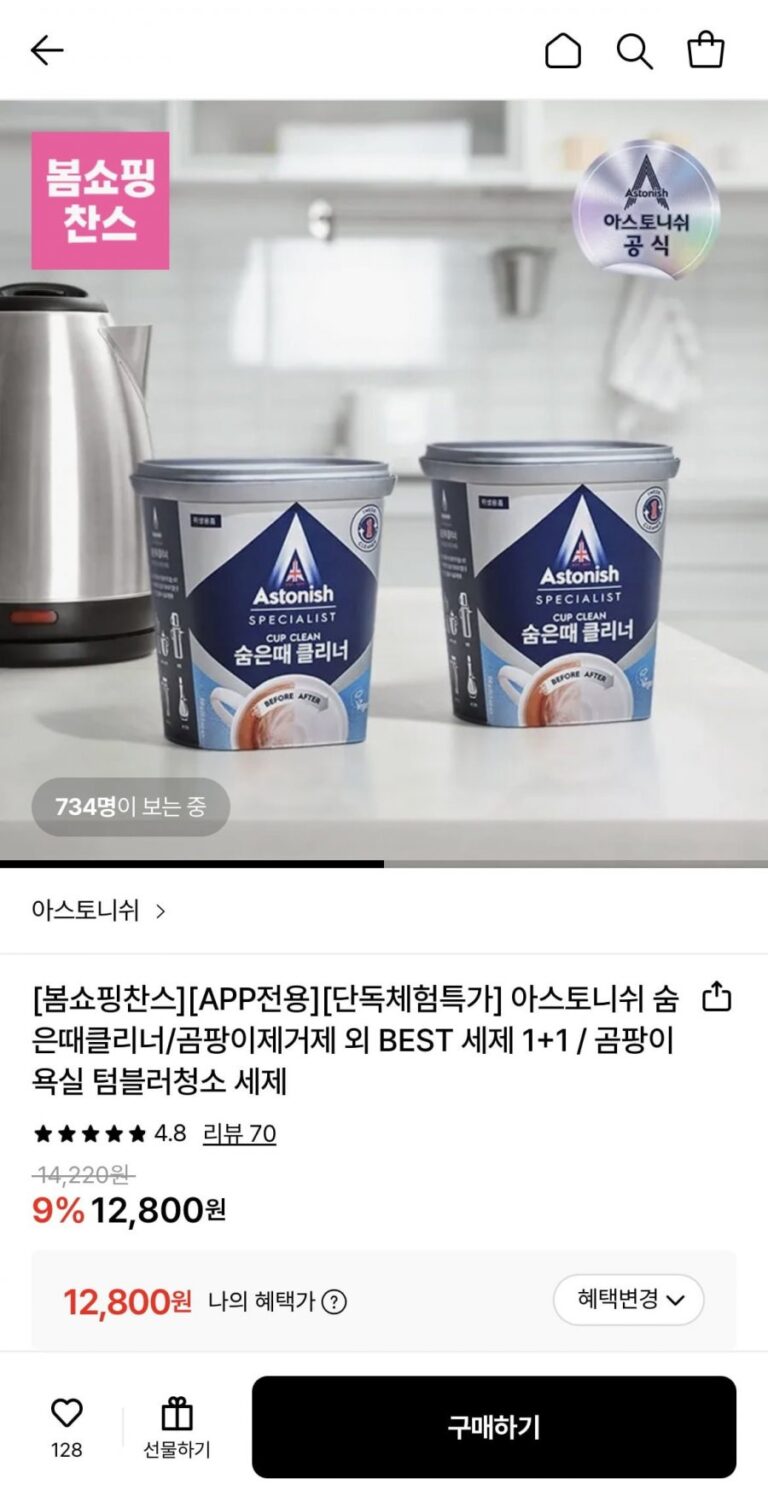
Task: Open the search magnifier icon
Action: pos(634,51)
